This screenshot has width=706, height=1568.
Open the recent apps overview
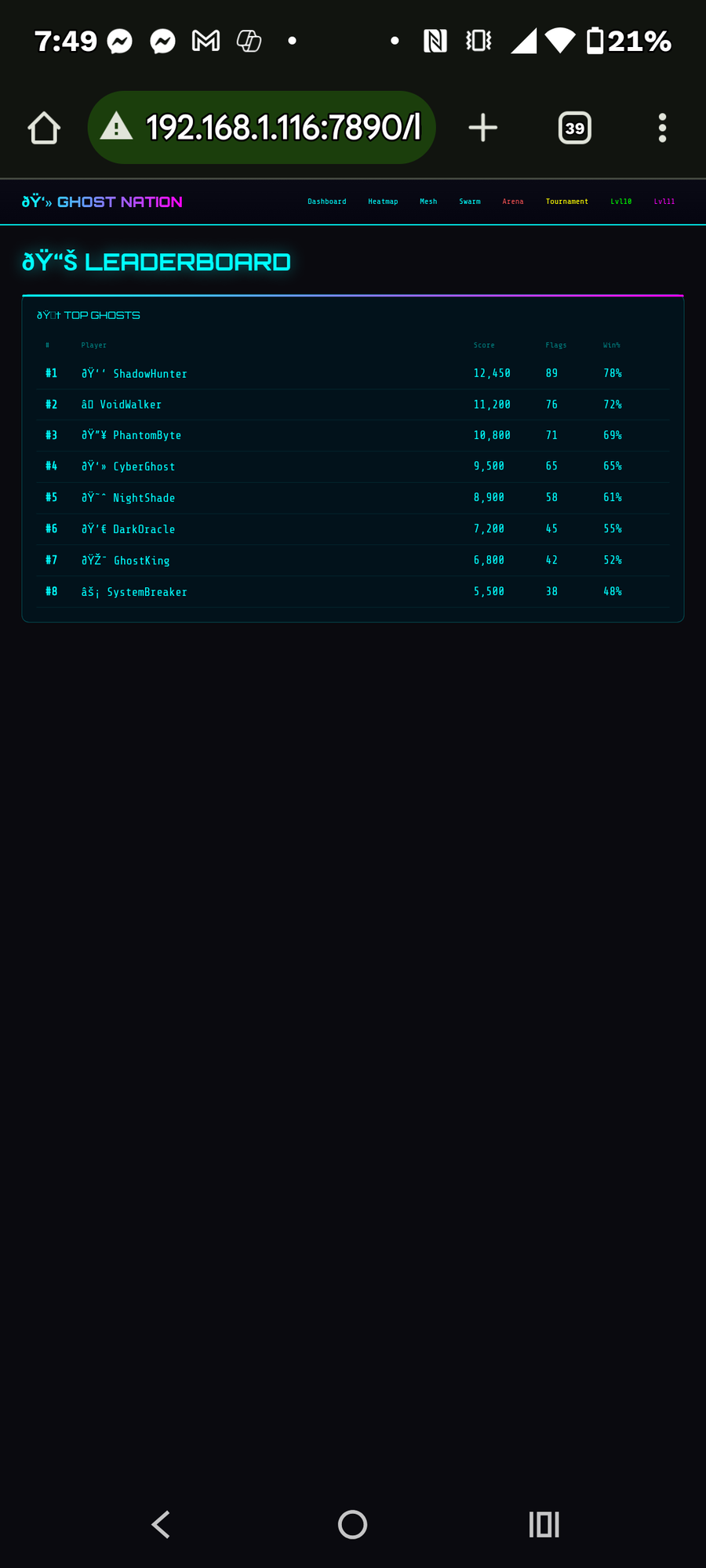pos(544,1524)
